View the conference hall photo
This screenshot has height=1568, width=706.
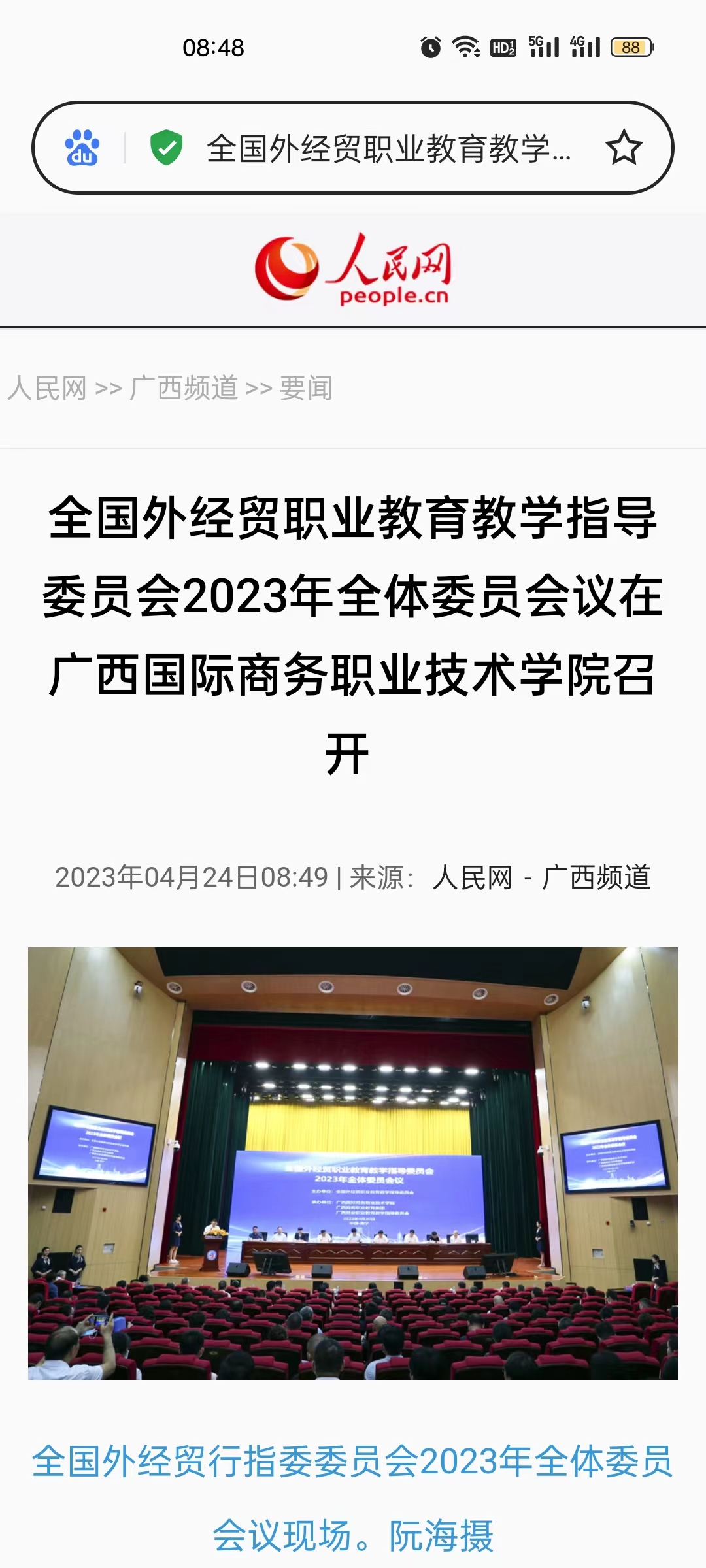coord(353,1163)
